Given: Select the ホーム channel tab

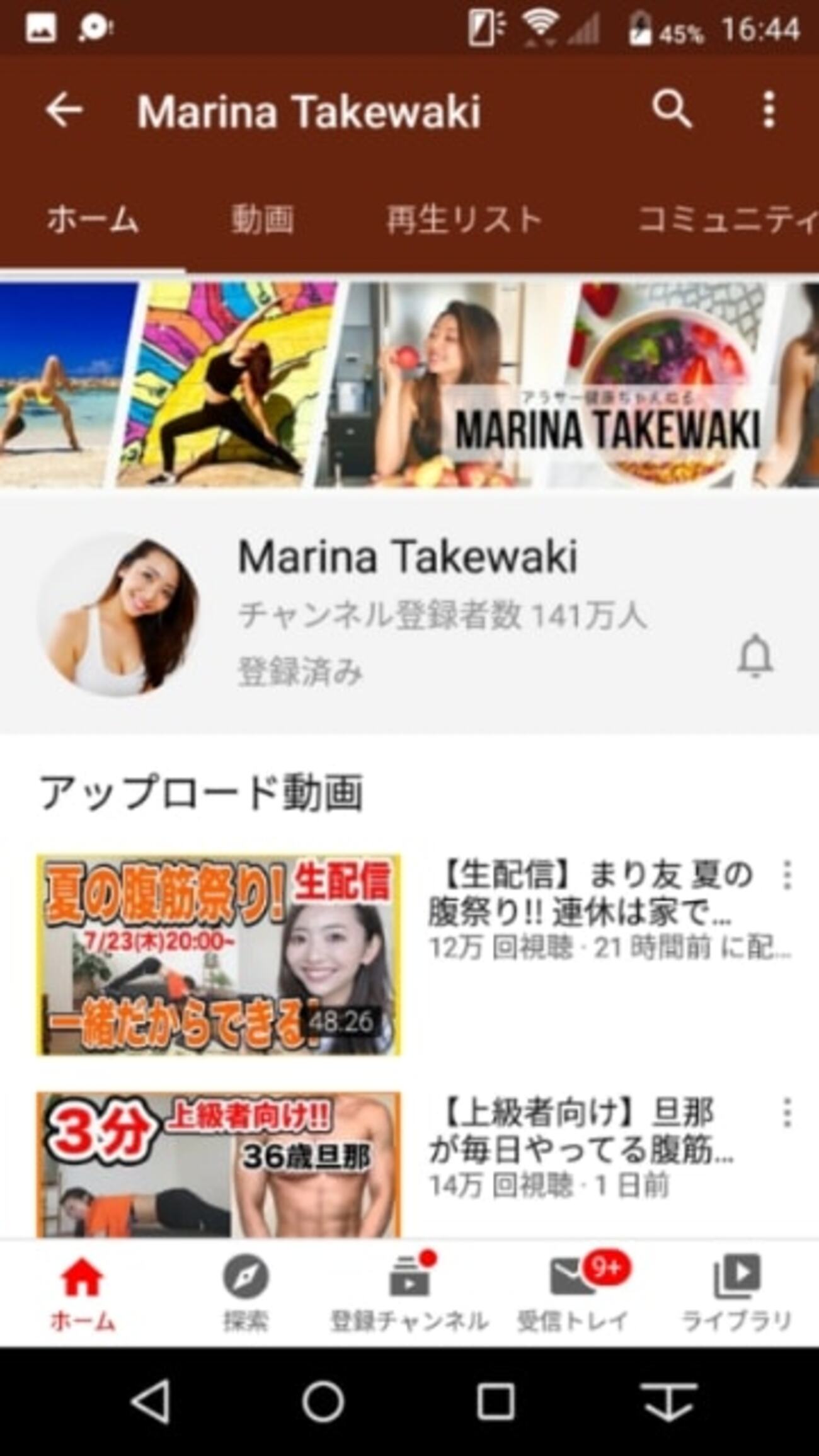Looking at the screenshot, I should pyautogui.click(x=93, y=220).
